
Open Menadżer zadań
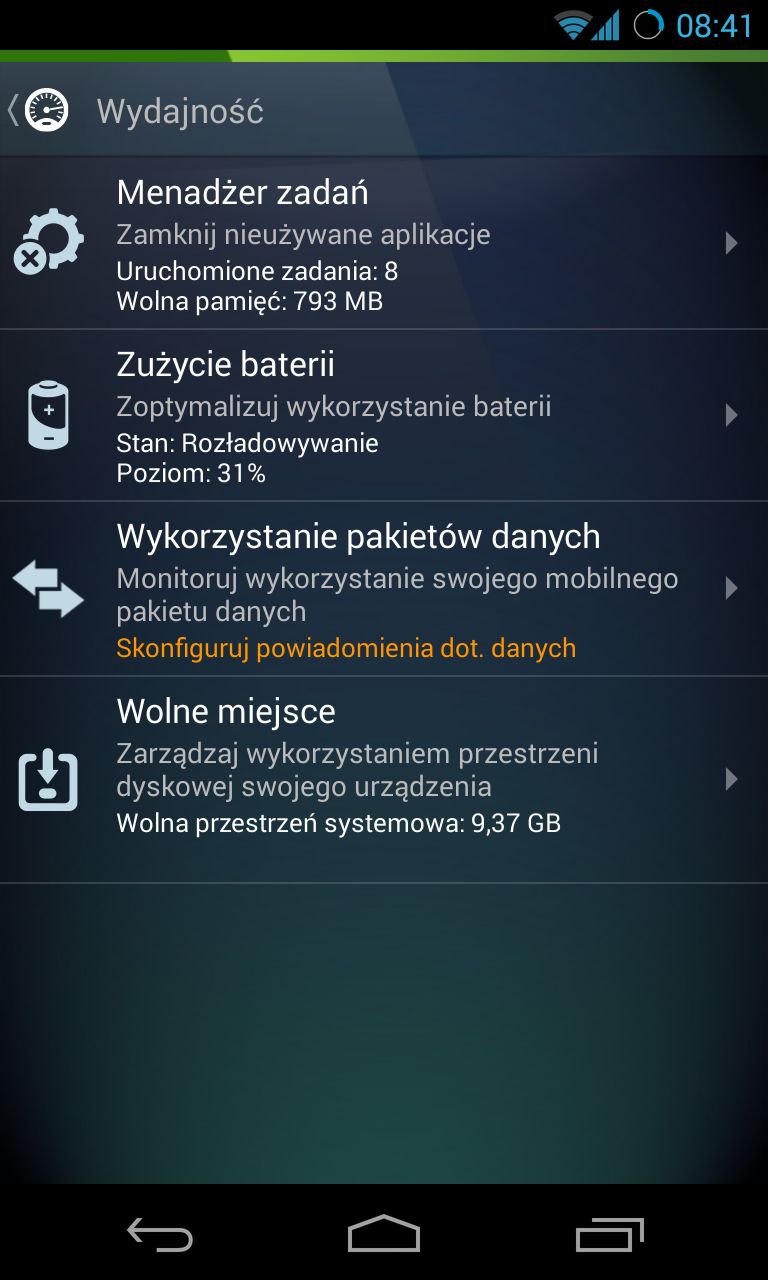coord(384,243)
